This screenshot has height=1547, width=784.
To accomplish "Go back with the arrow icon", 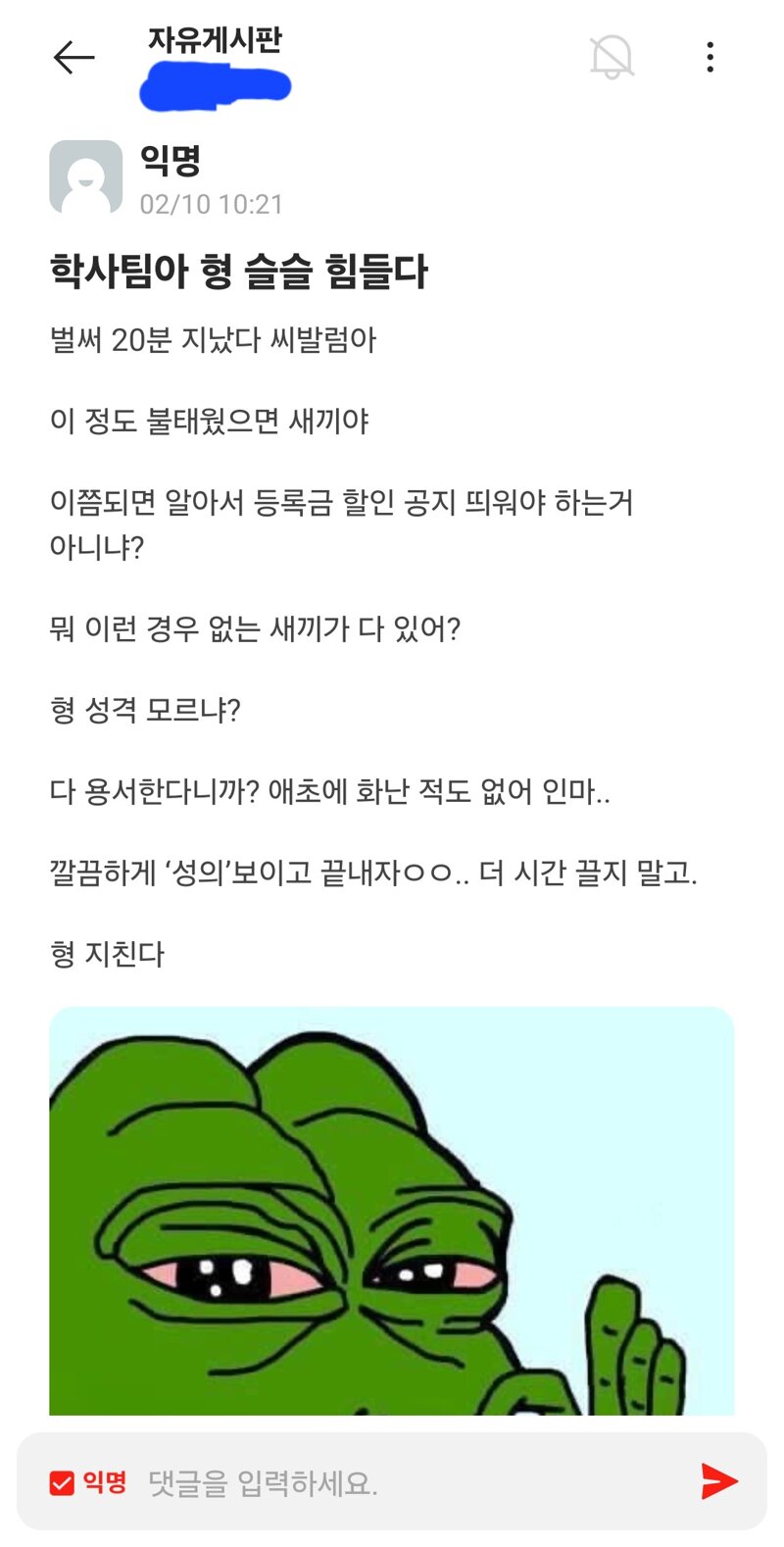I will pos(73,58).
